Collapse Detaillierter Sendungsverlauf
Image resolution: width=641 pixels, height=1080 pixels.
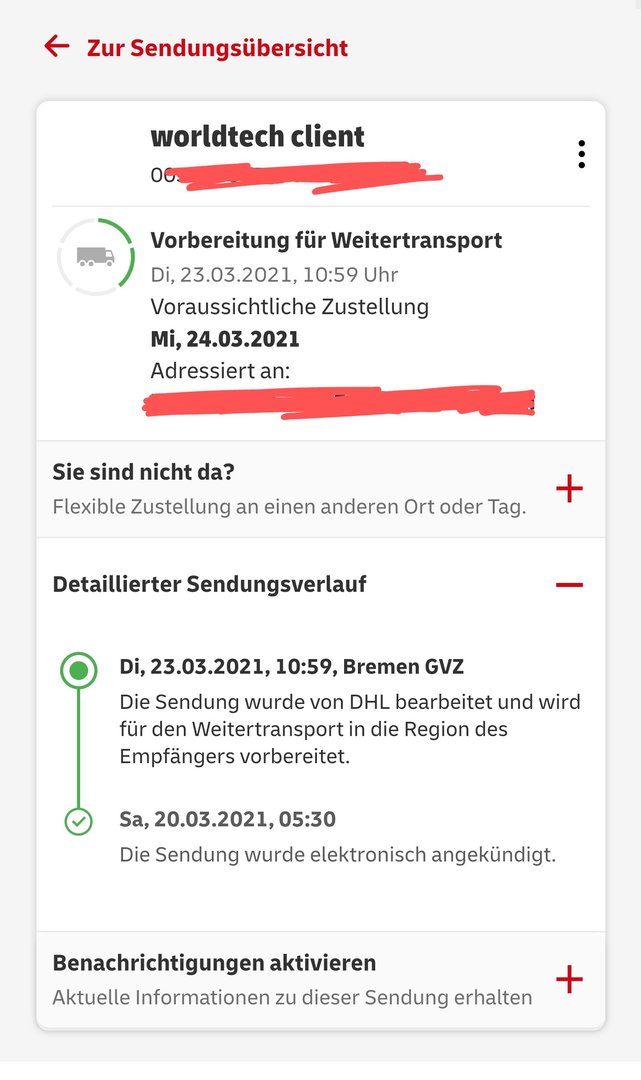point(568,584)
